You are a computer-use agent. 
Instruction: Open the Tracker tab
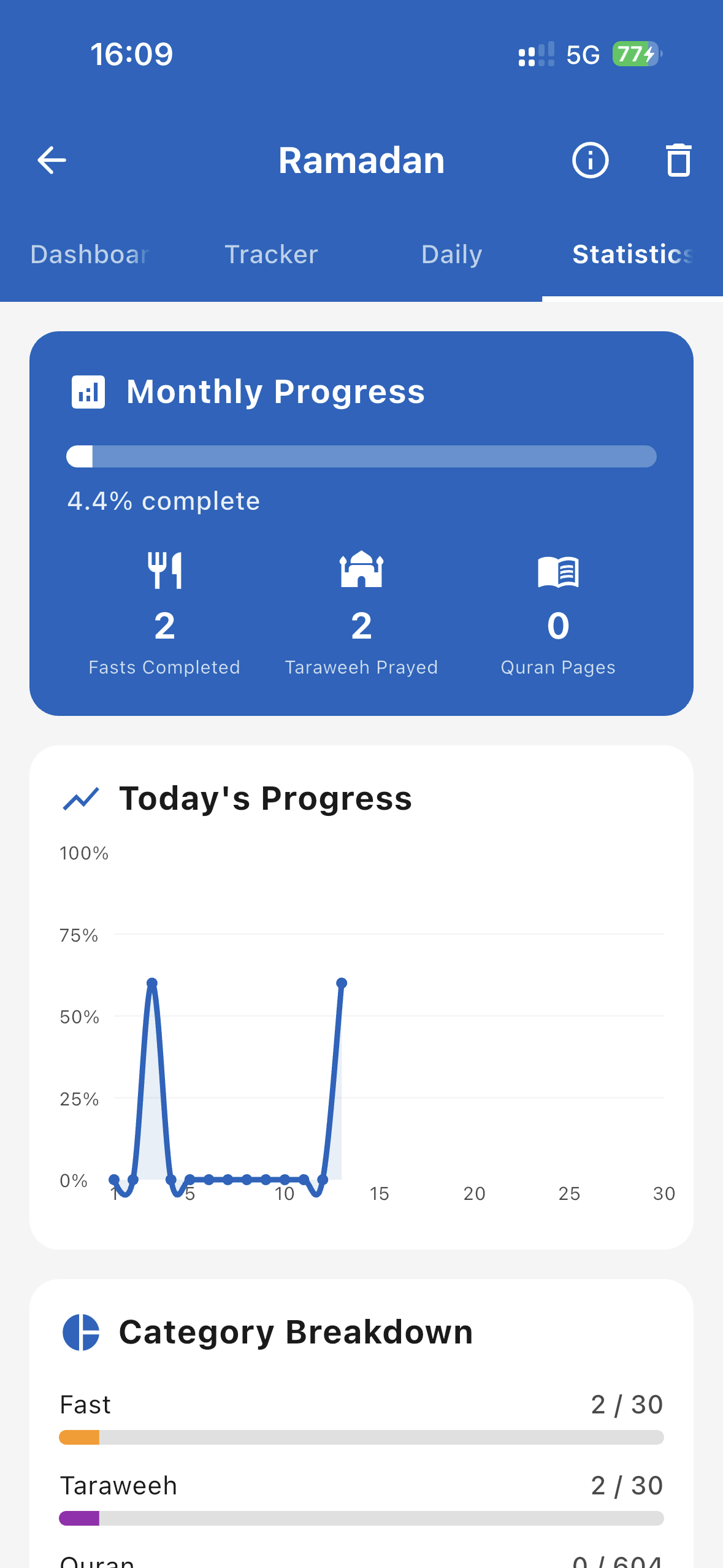[x=270, y=254]
